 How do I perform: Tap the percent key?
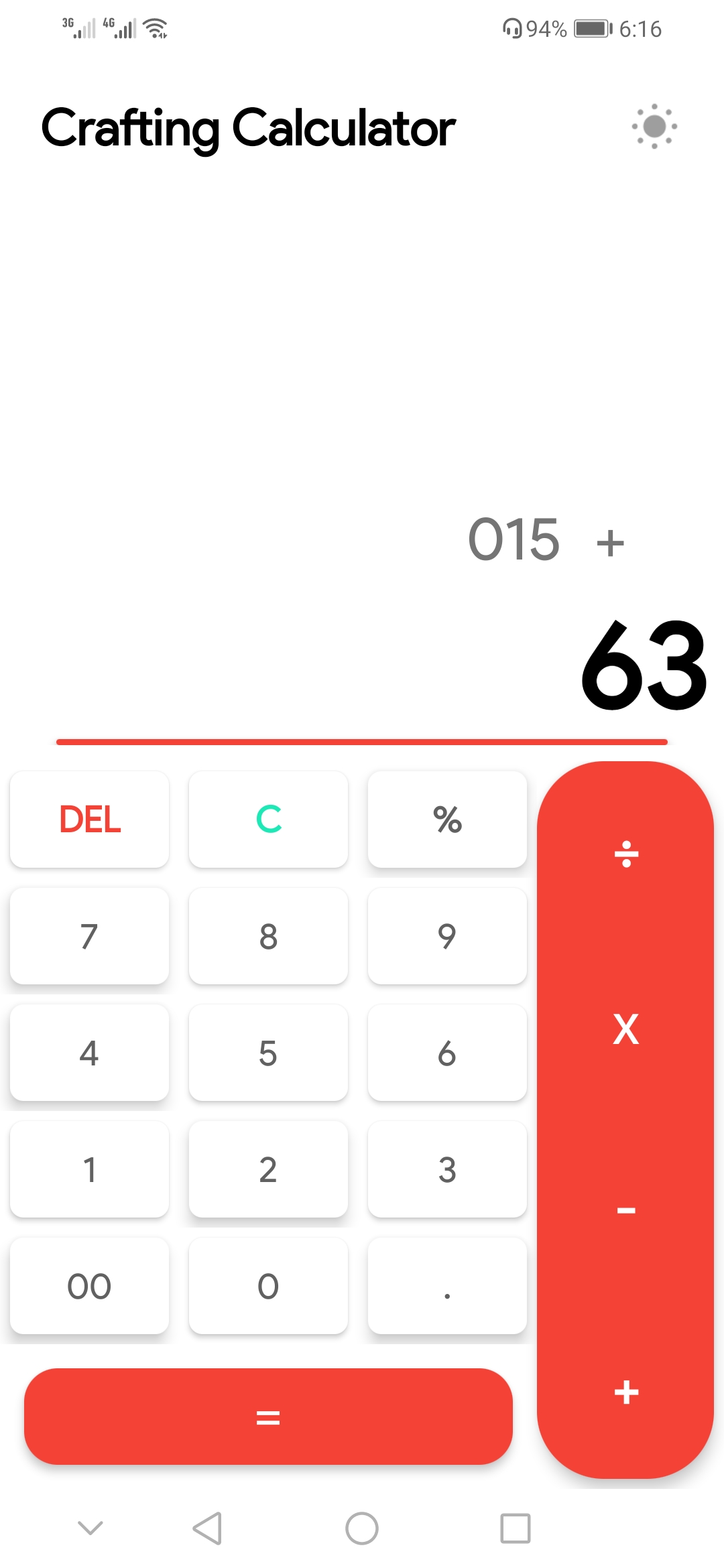point(447,819)
